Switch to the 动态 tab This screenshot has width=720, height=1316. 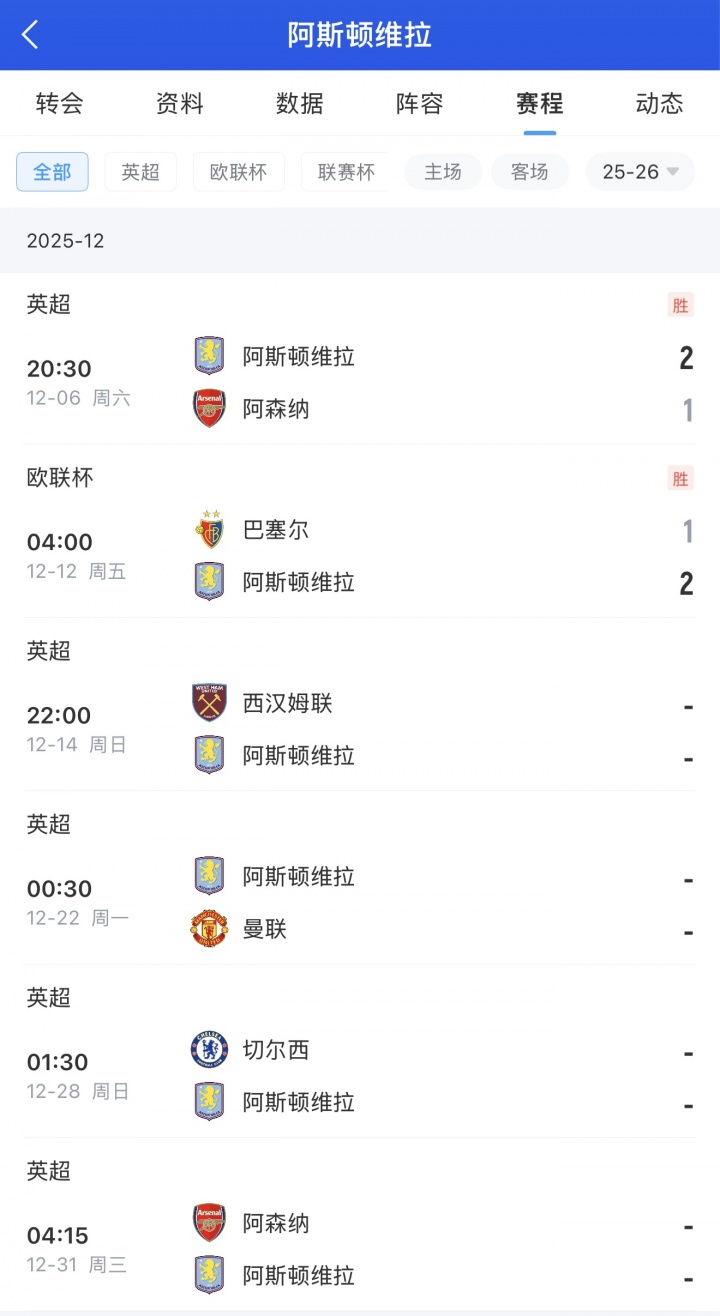pyautogui.click(x=659, y=103)
